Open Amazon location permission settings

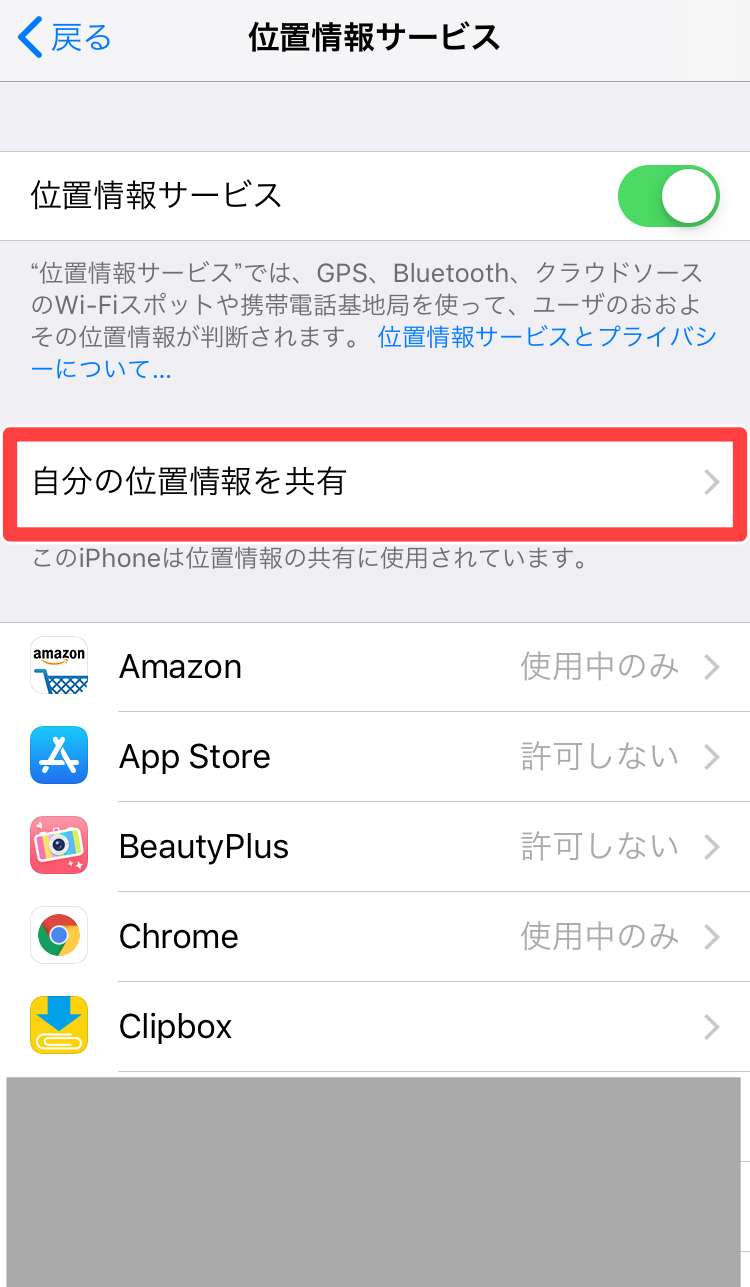click(375, 667)
